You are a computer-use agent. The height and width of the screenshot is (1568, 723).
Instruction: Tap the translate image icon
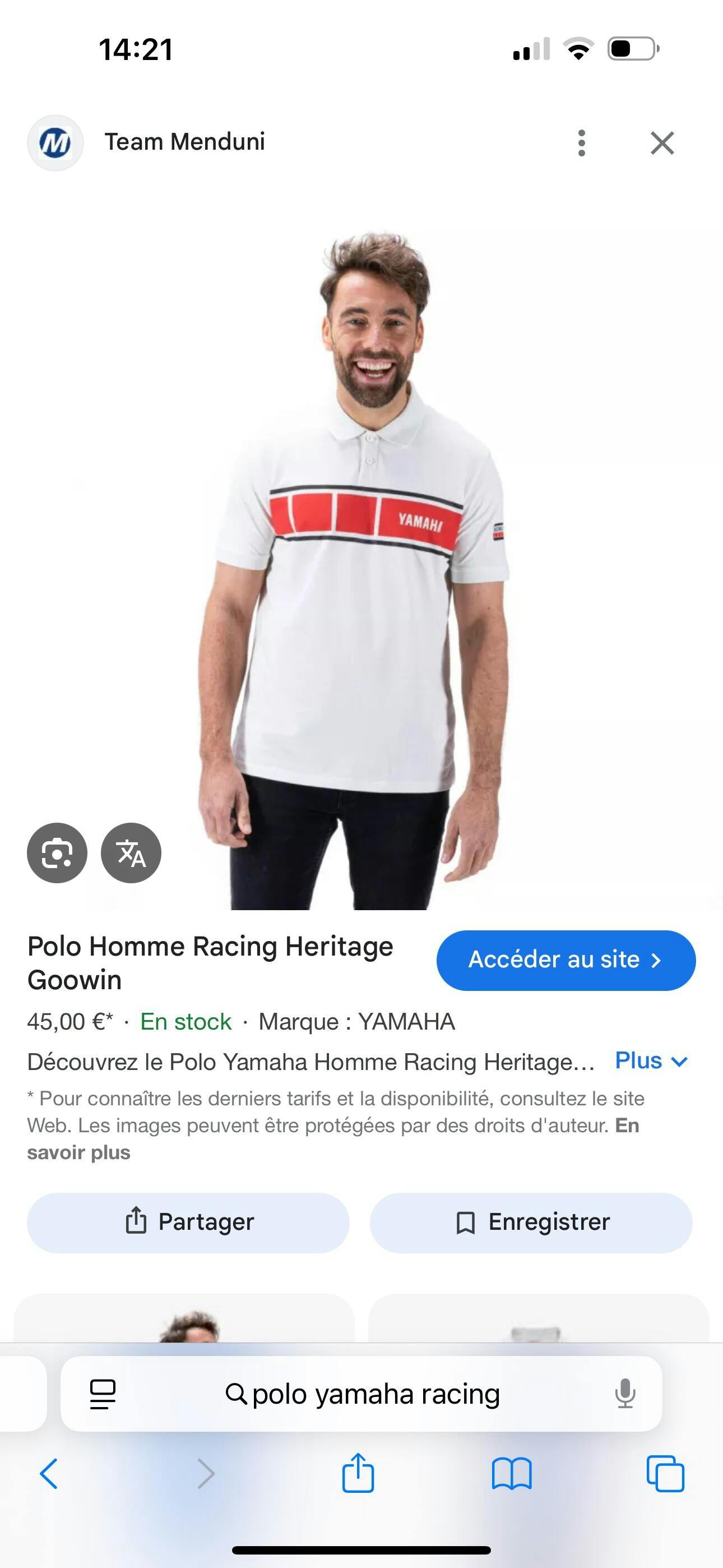click(131, 853)
